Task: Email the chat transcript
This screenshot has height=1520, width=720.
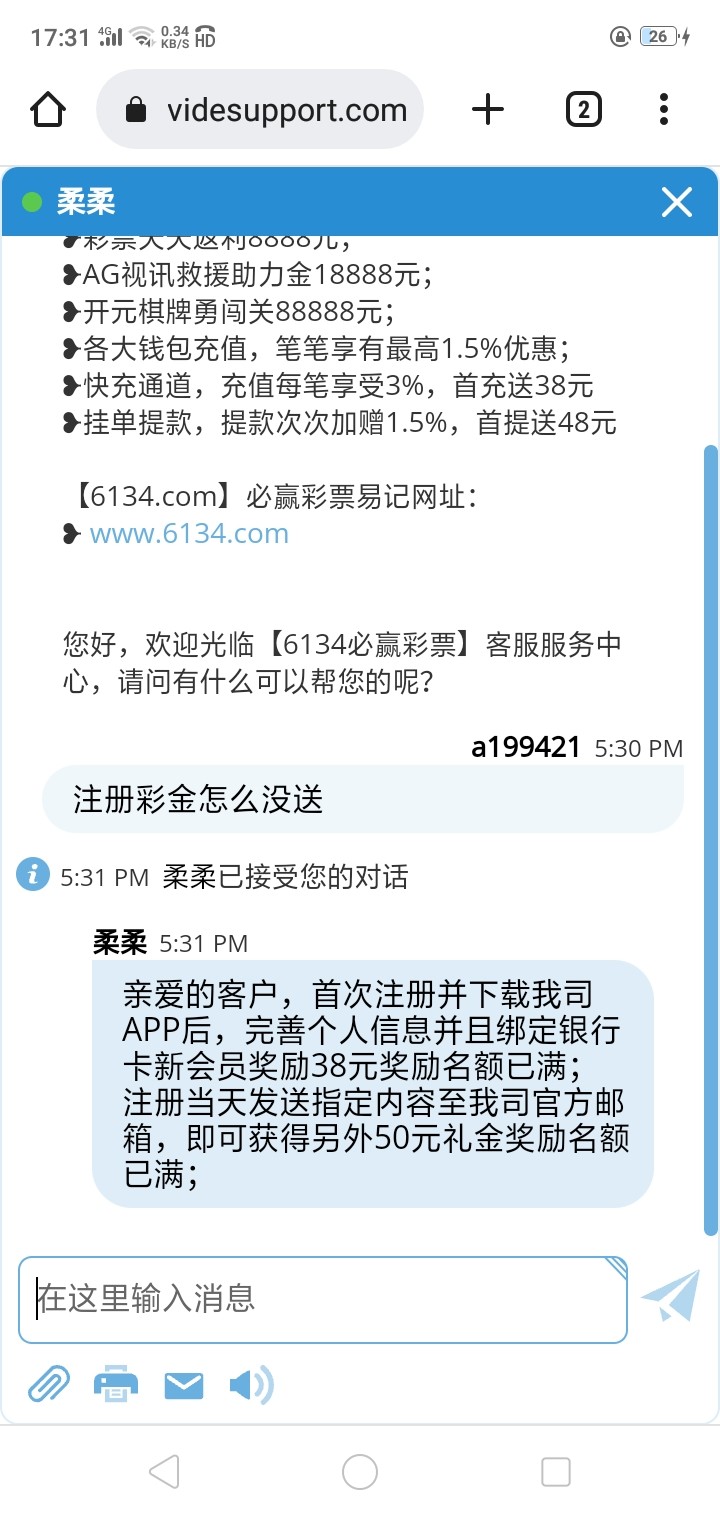Action: click(184, 1385)
